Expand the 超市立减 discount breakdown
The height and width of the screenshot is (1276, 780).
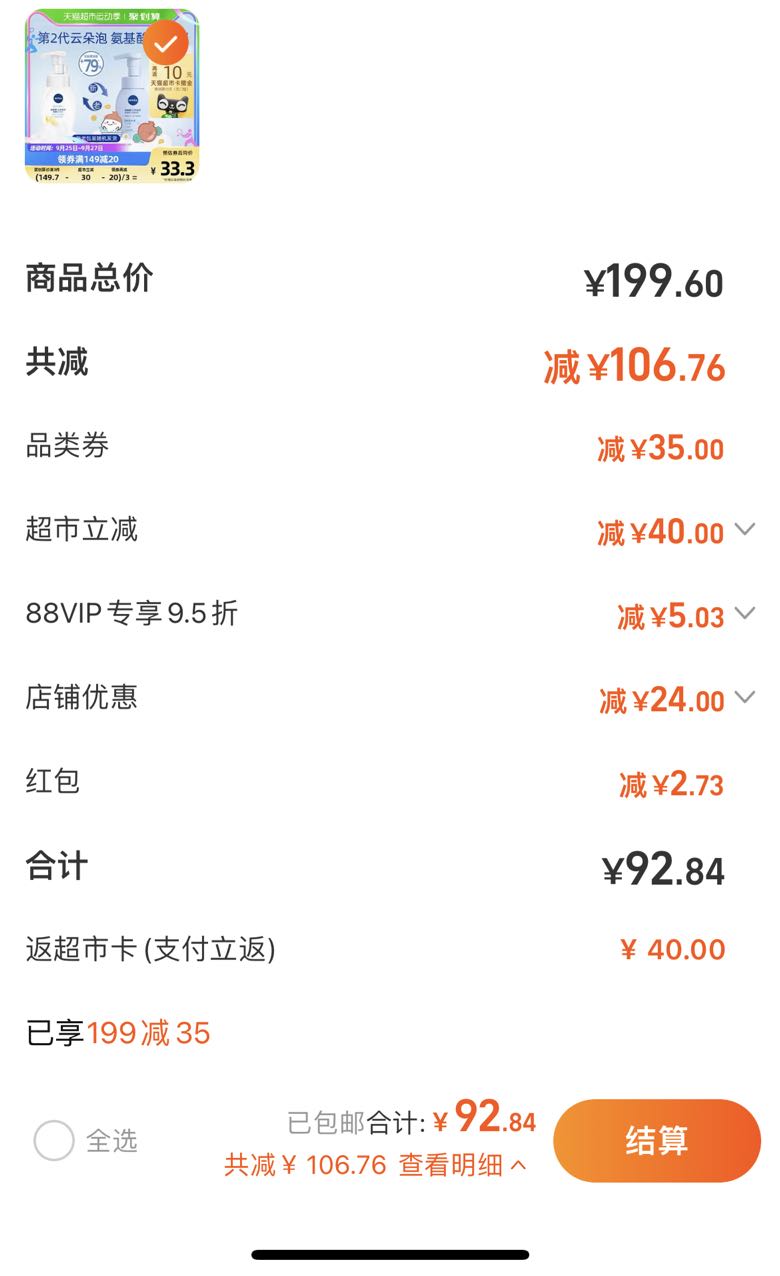click(x=744, y=529)
